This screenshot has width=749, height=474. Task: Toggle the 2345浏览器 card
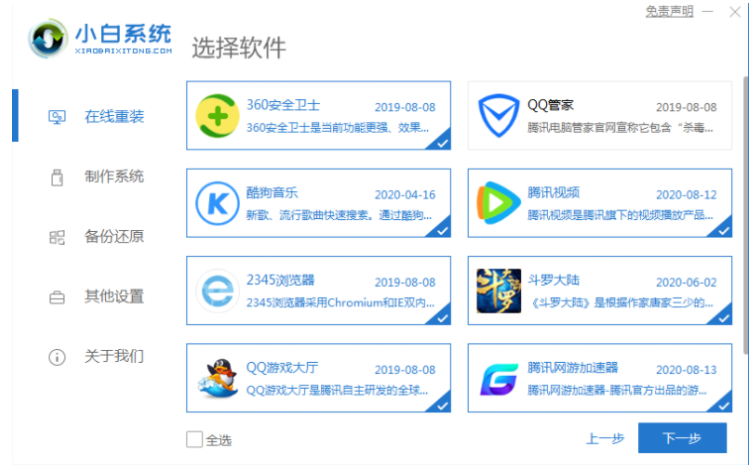318,290
